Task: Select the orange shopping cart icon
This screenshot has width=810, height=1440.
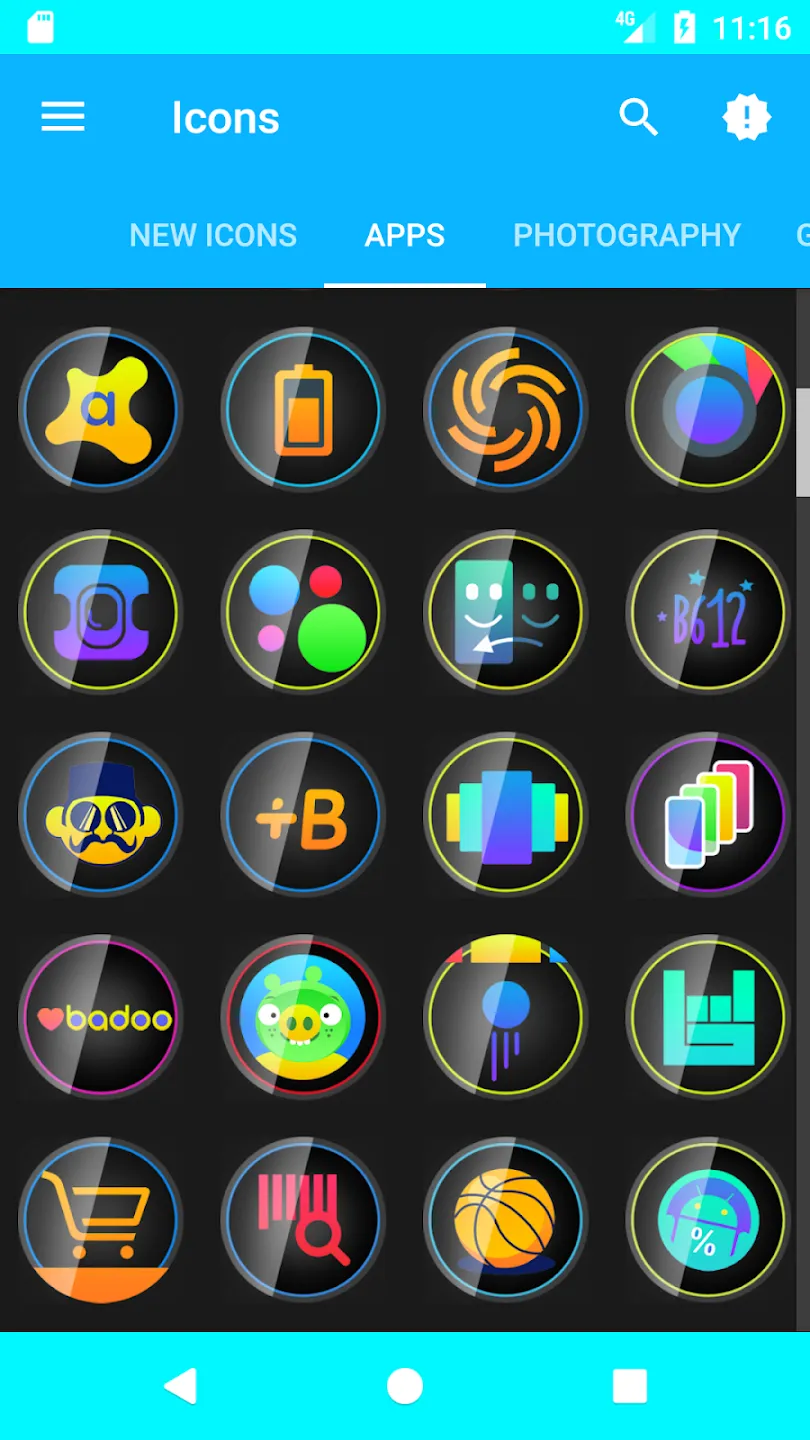Action: coord(100,1221)
